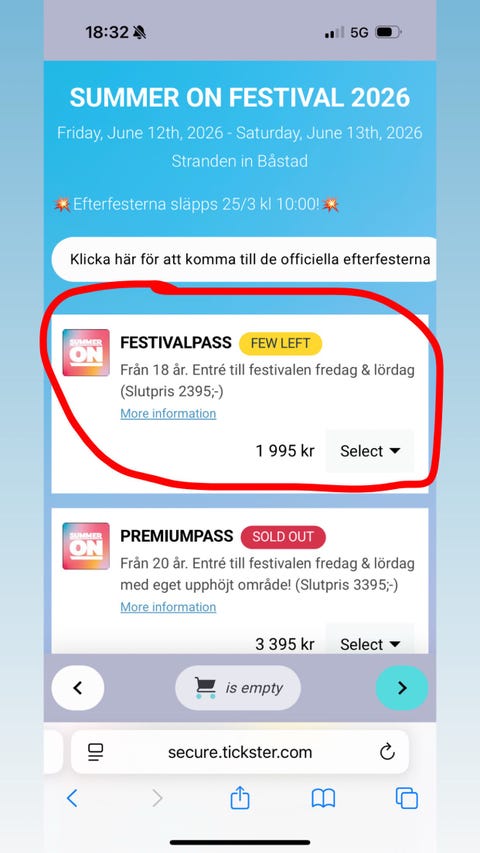Image resolution: width=480 pixels, height=853 pixels.
Task: Open Safari bookmarks
Action: 323,799
